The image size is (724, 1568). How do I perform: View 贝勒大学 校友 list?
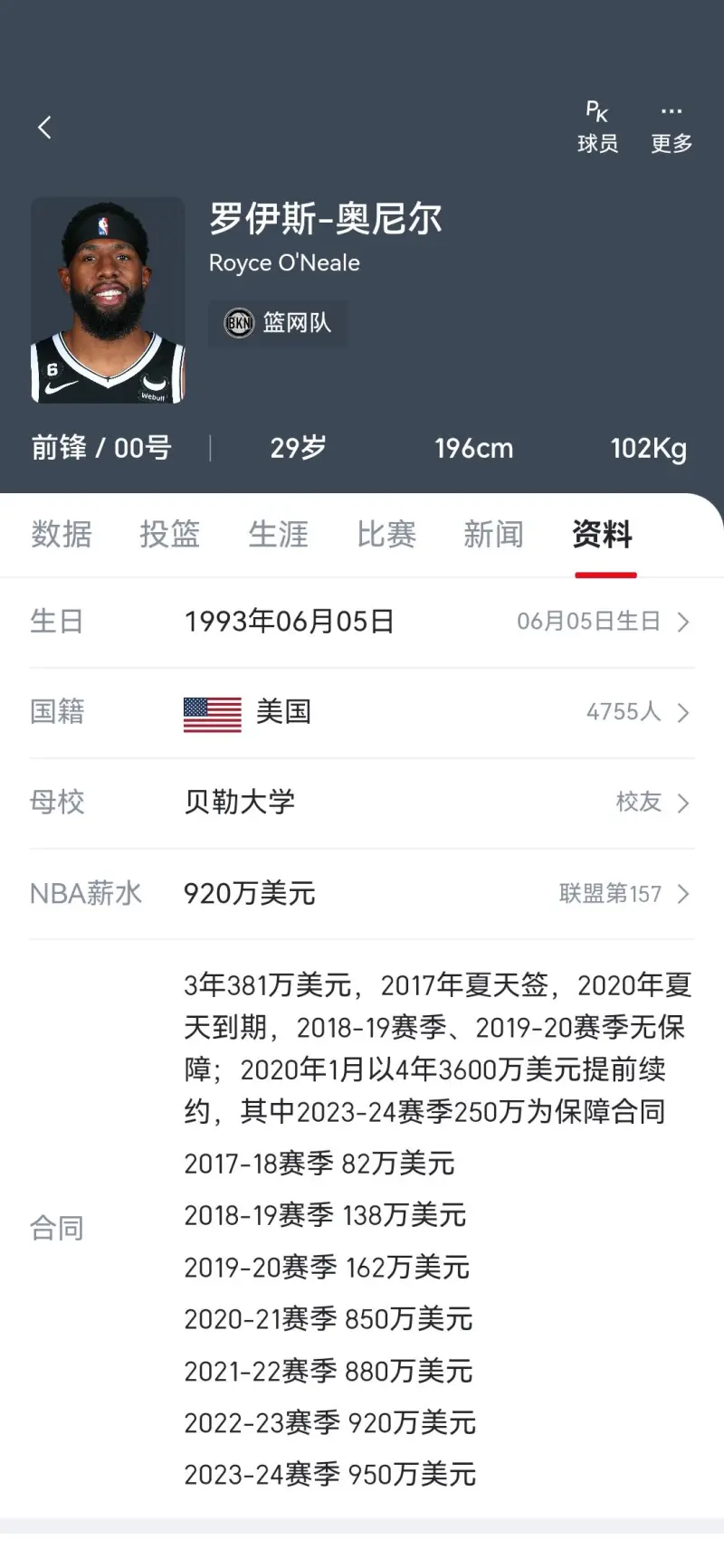[x=652, y=803]
